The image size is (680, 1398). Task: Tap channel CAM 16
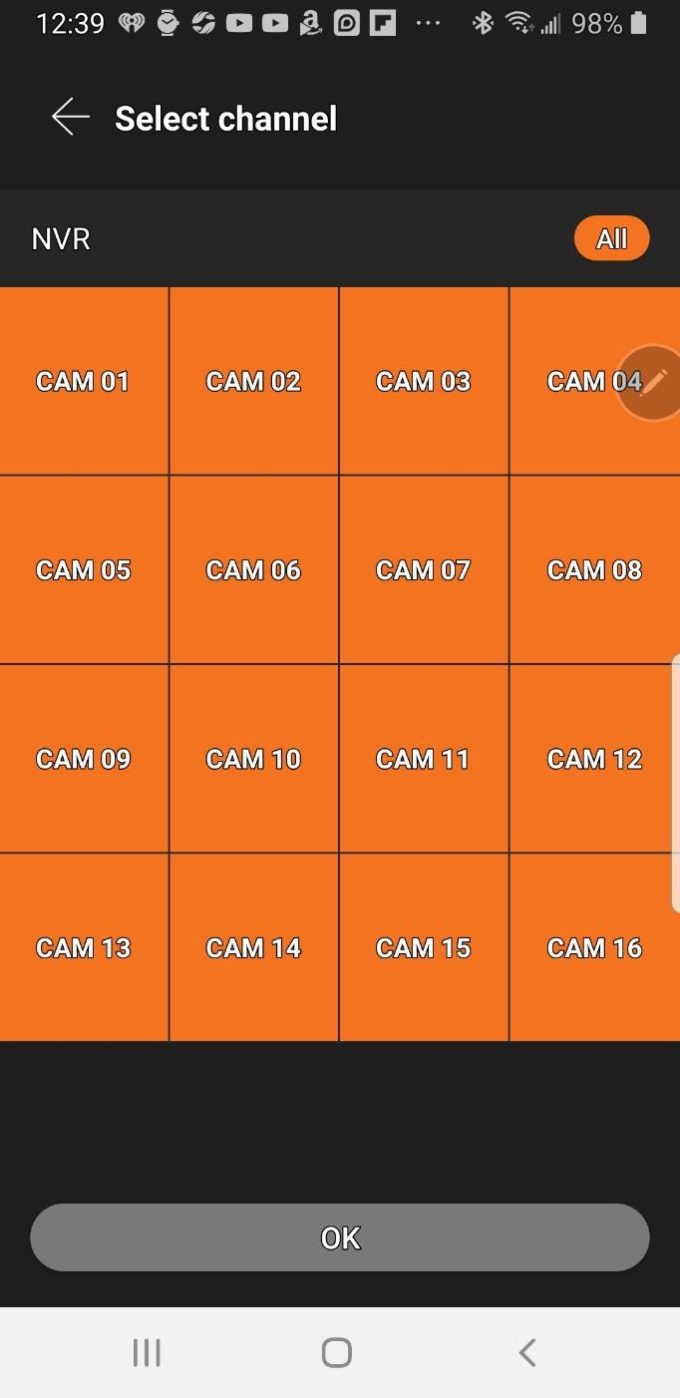tap(594, 947)
